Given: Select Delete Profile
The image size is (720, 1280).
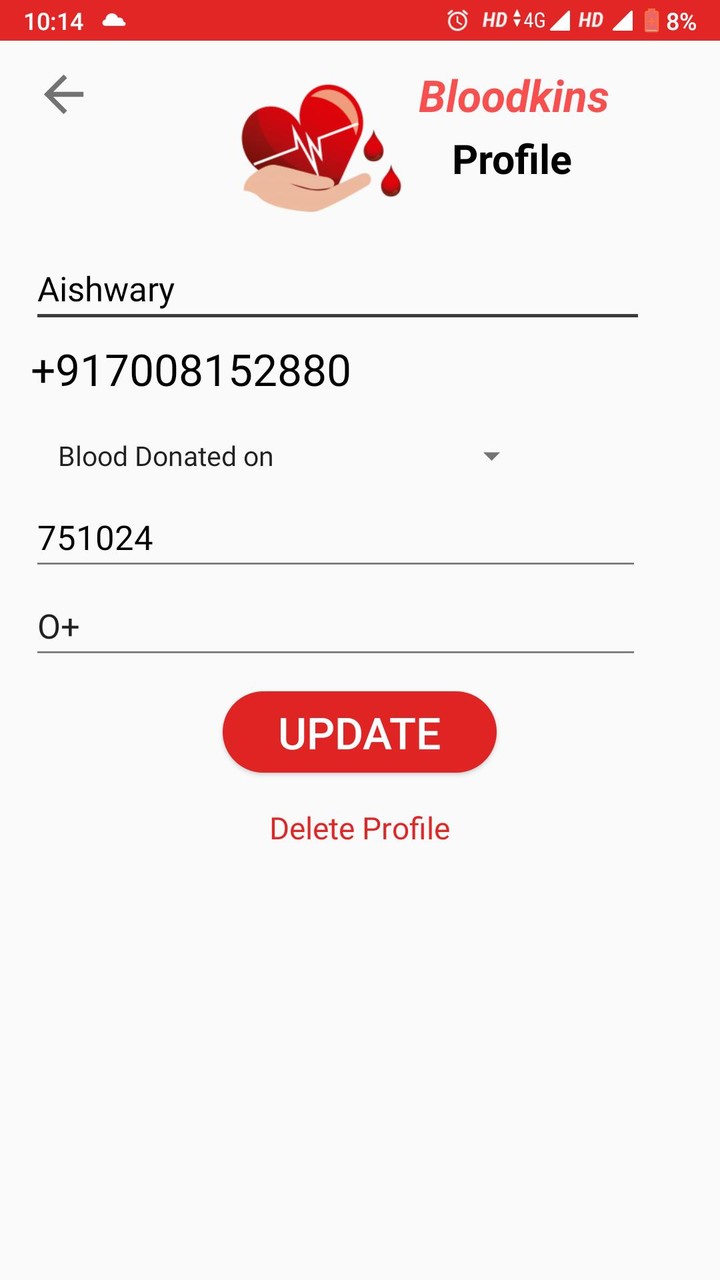Looking at the screenshot, I should click(x=359, y=828).
